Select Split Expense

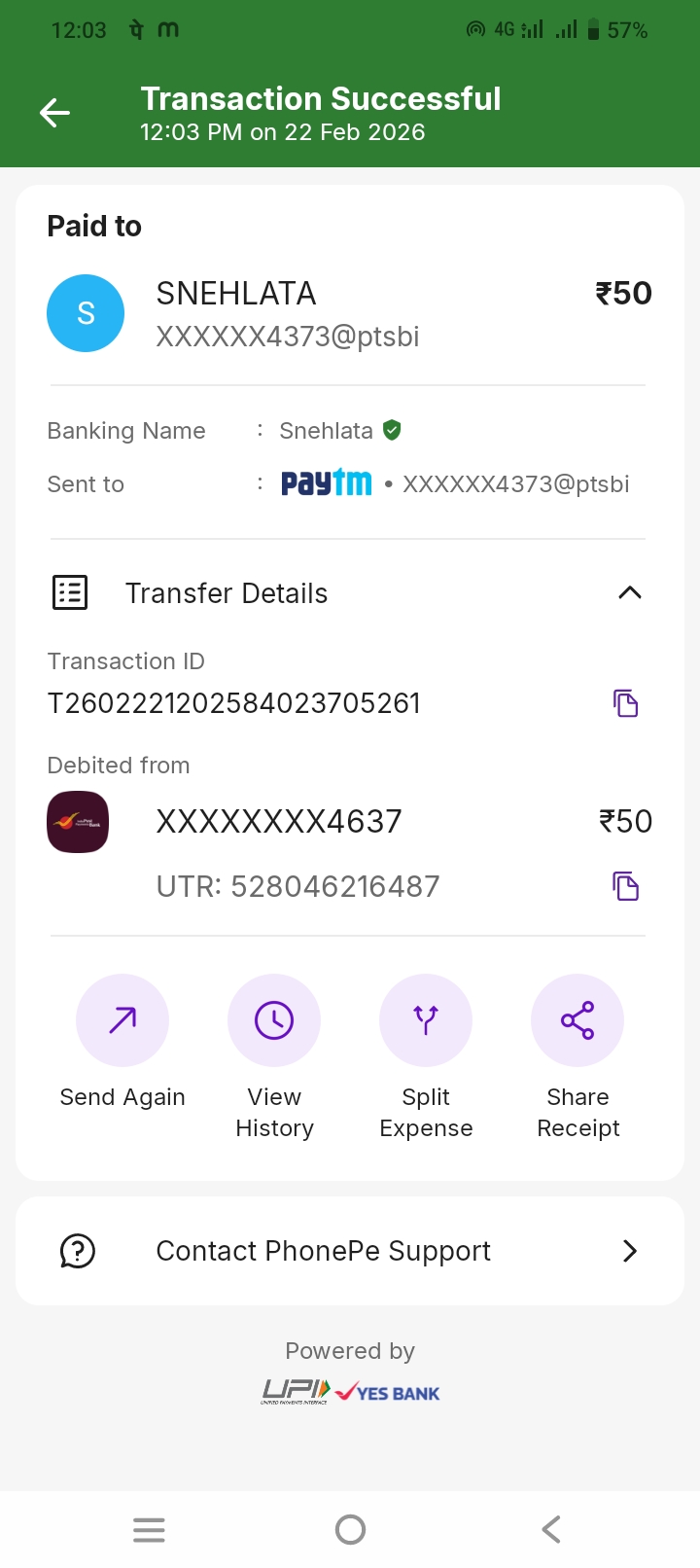click(x=426, y=1021)
